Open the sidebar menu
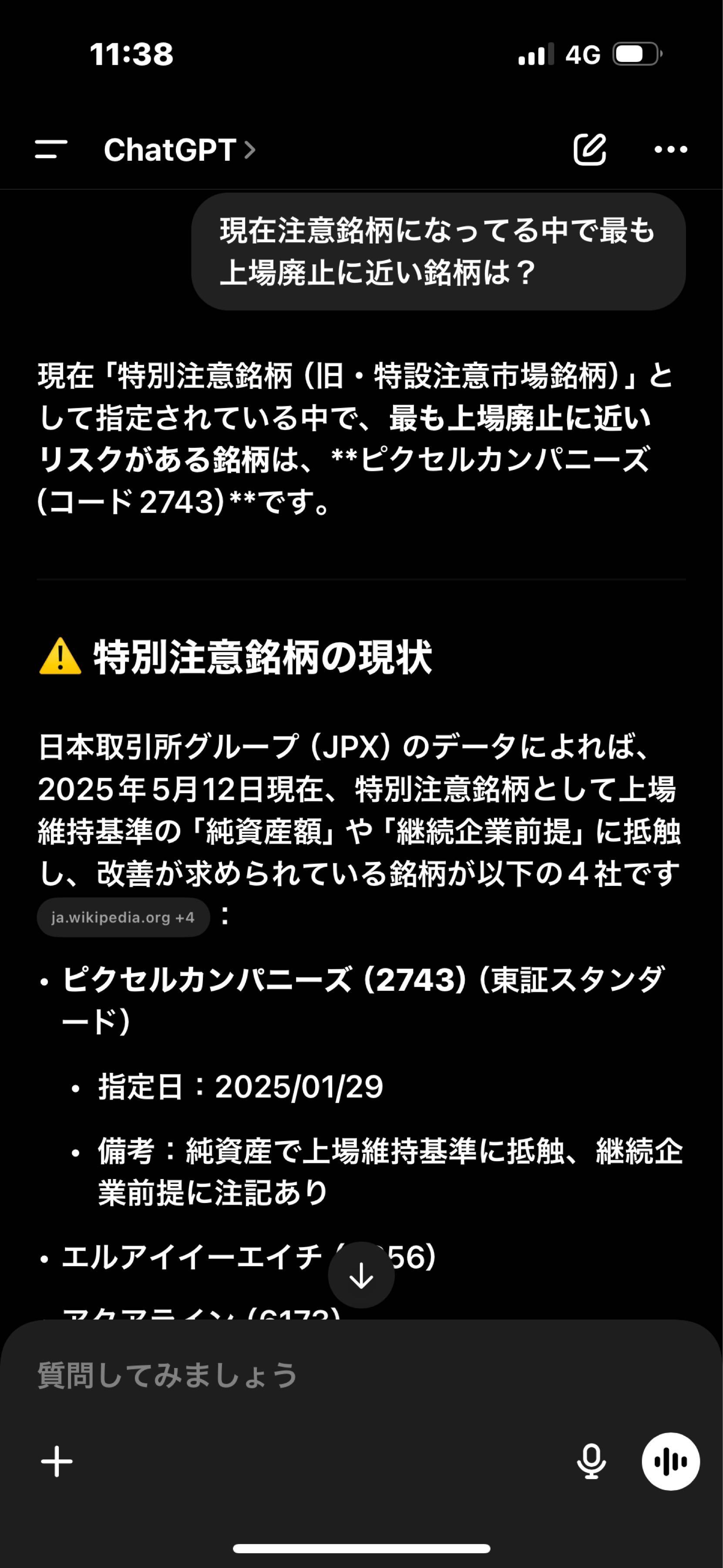Screen dimensions: 723x1568 [x=51, y=149]
